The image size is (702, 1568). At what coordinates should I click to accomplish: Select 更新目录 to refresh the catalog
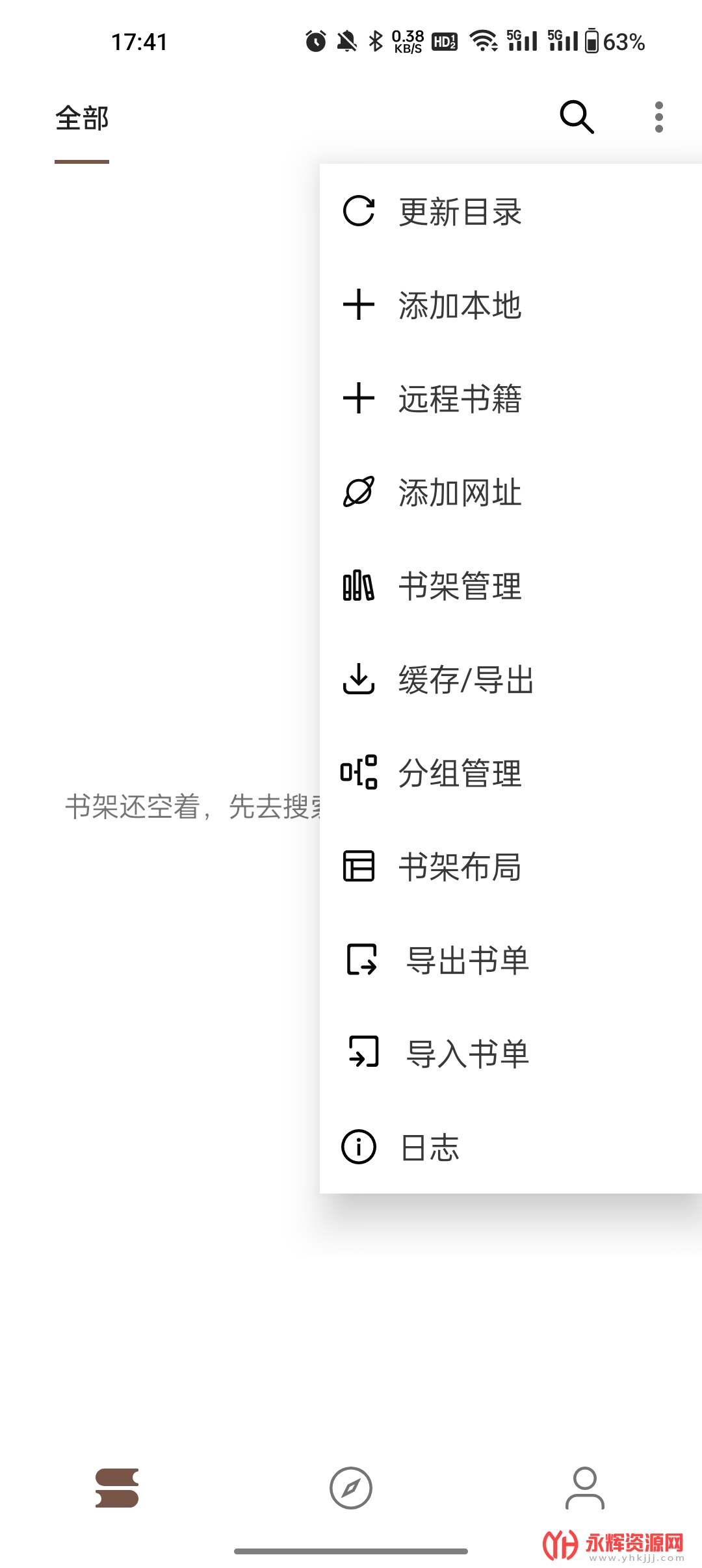click(460, 212)
